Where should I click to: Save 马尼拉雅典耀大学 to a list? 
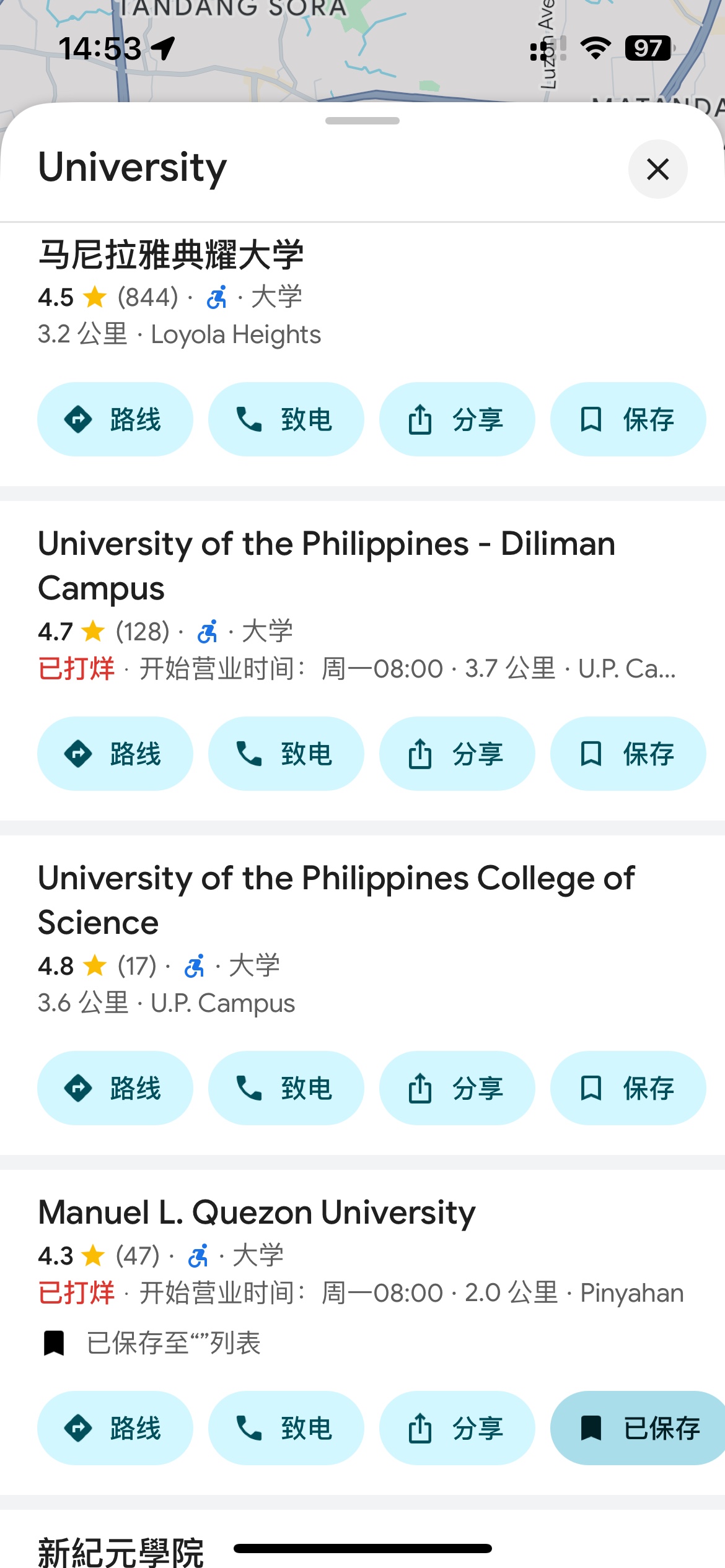(x=628, y=419)
